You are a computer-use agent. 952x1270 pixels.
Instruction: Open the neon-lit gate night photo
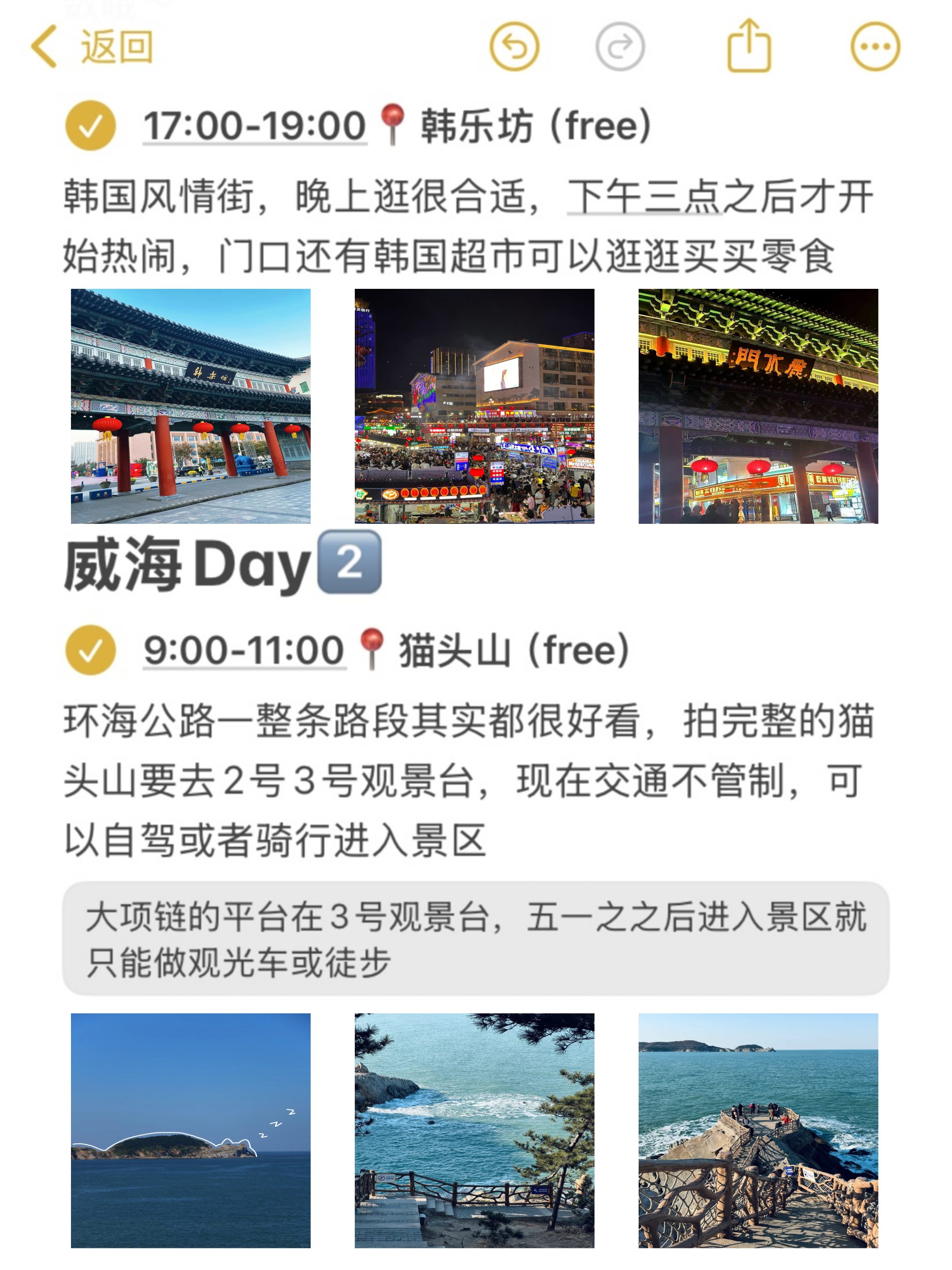click(758, 406)
